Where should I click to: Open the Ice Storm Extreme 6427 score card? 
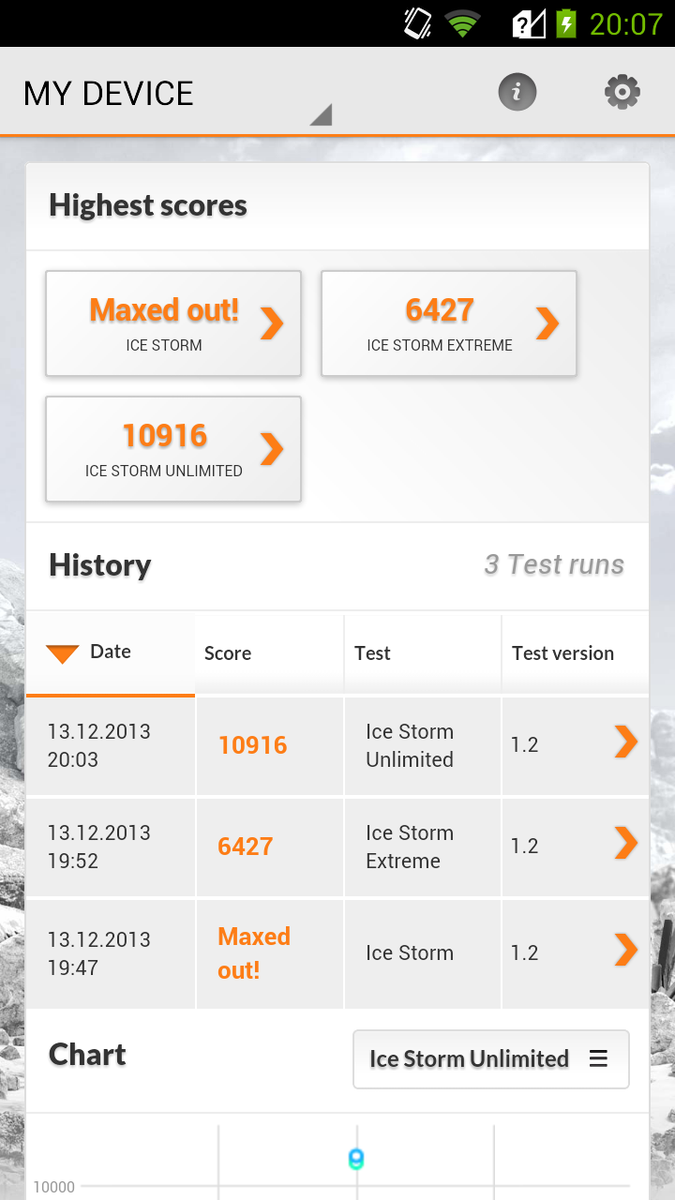click(x=449, y=324)
